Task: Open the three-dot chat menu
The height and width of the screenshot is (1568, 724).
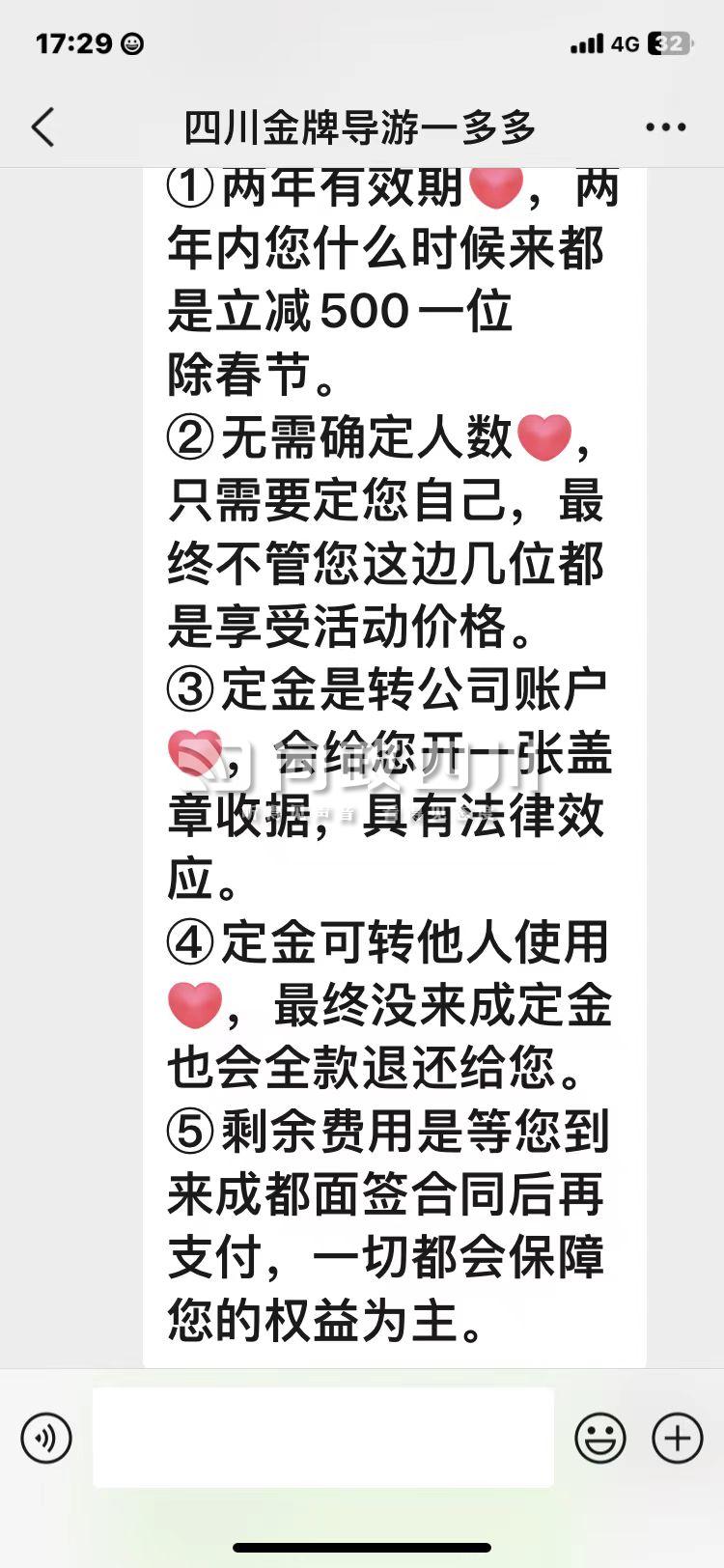Action: tap(665, 127)
